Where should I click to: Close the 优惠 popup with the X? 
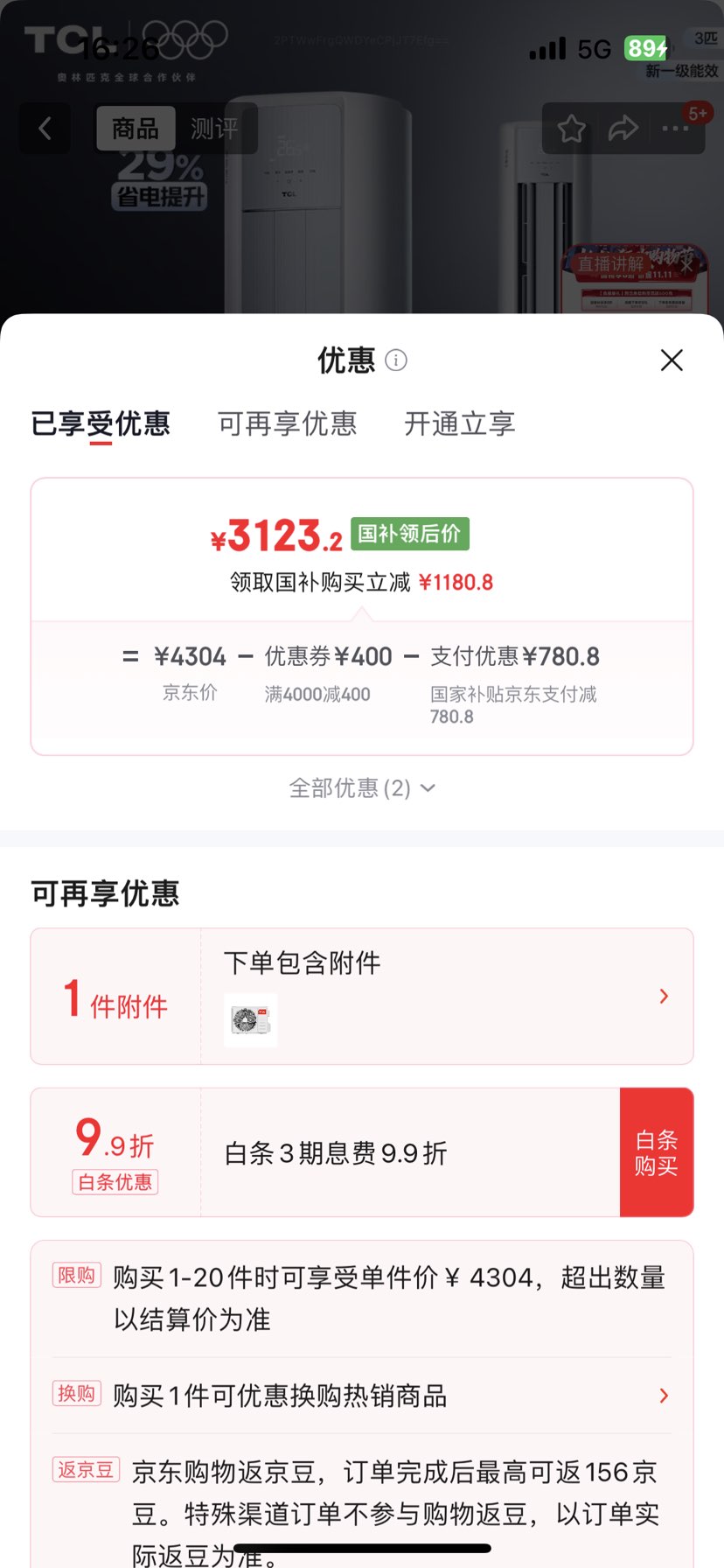coord(671,360)
